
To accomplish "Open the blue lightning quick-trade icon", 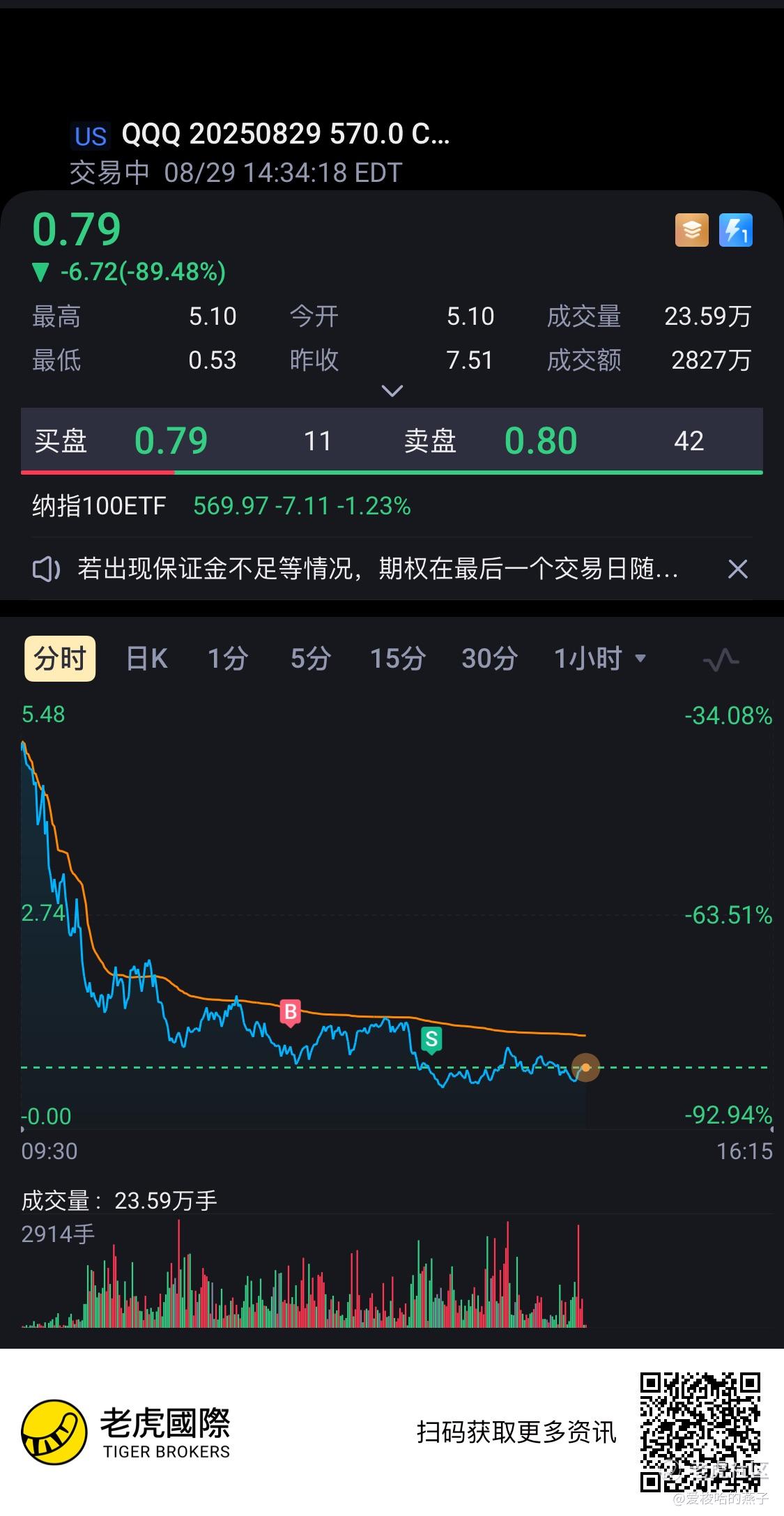I will 736,230.
